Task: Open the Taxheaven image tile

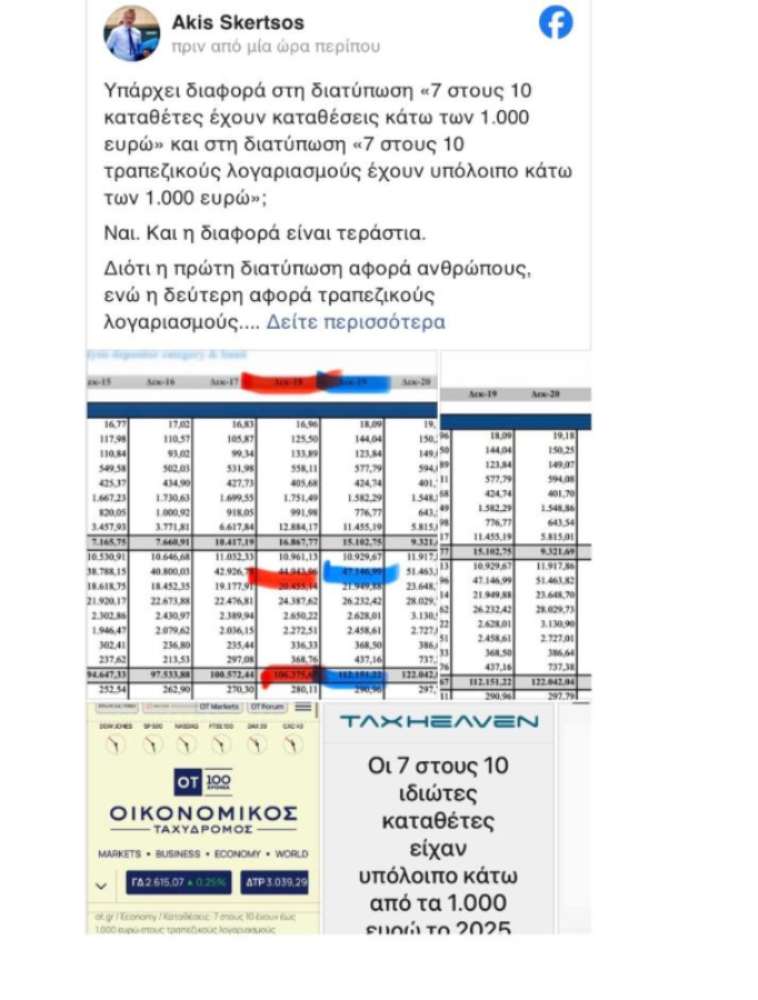Action: 439,818
